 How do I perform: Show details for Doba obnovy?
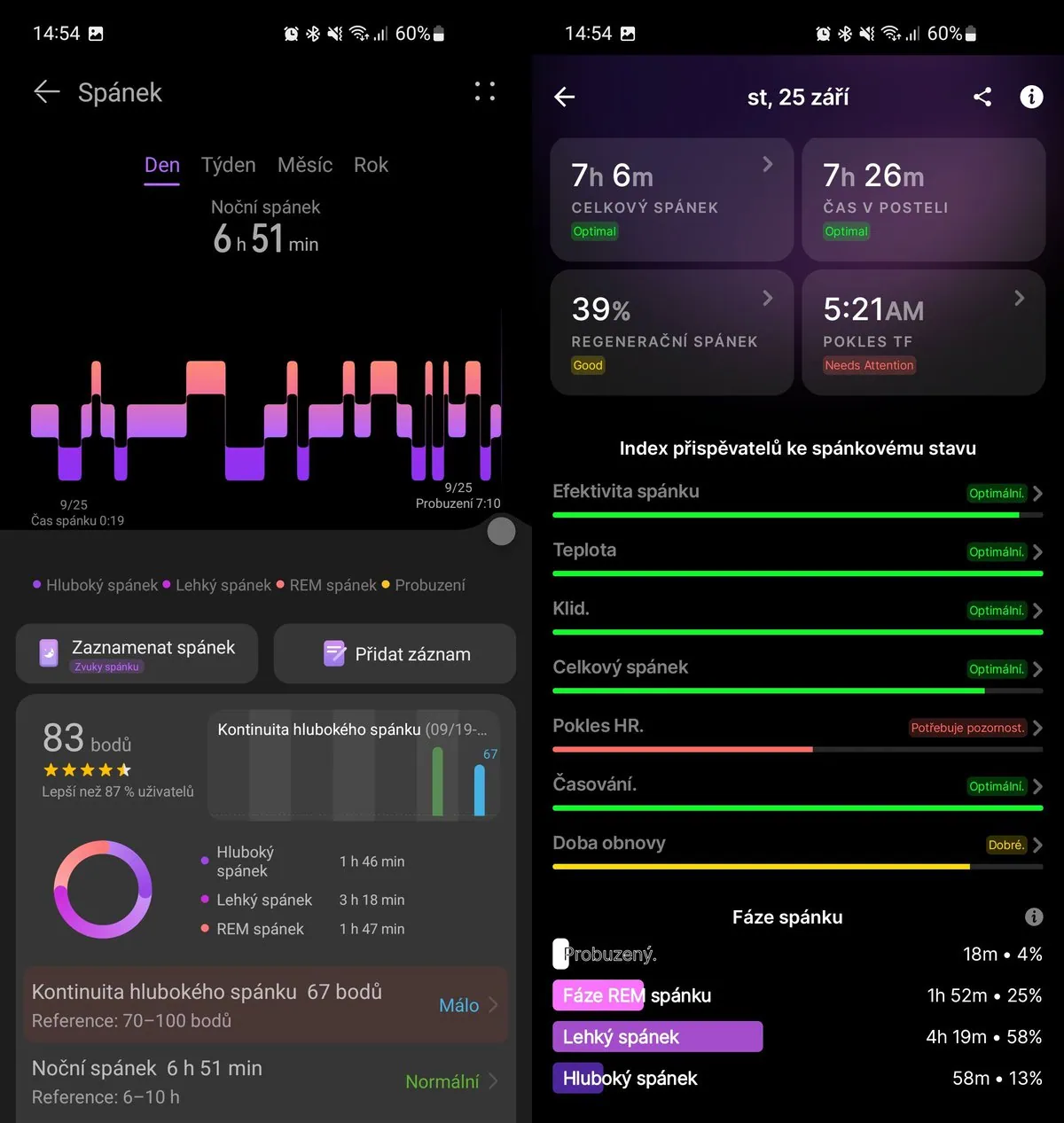pos(797,846)
